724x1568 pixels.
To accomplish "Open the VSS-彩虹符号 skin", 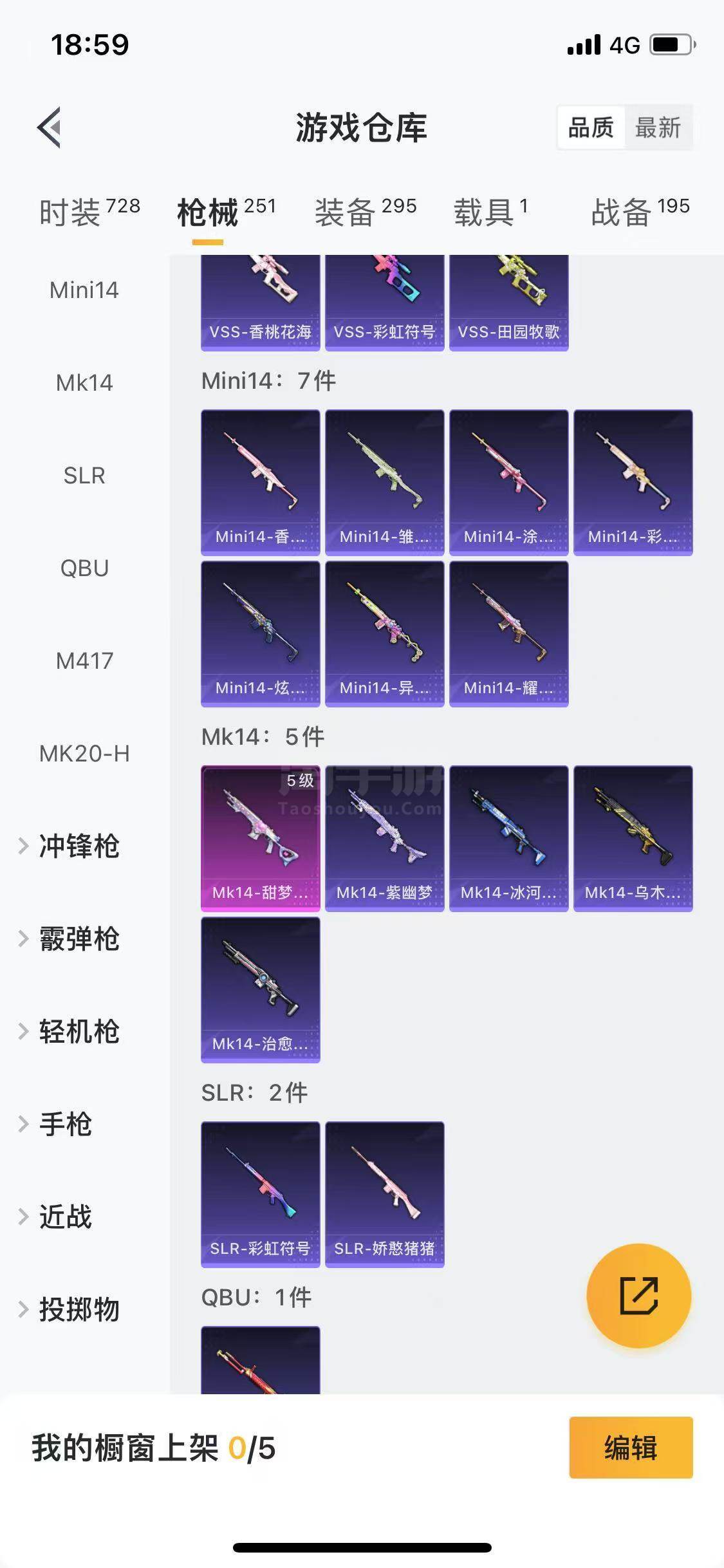I will (384, 301).
